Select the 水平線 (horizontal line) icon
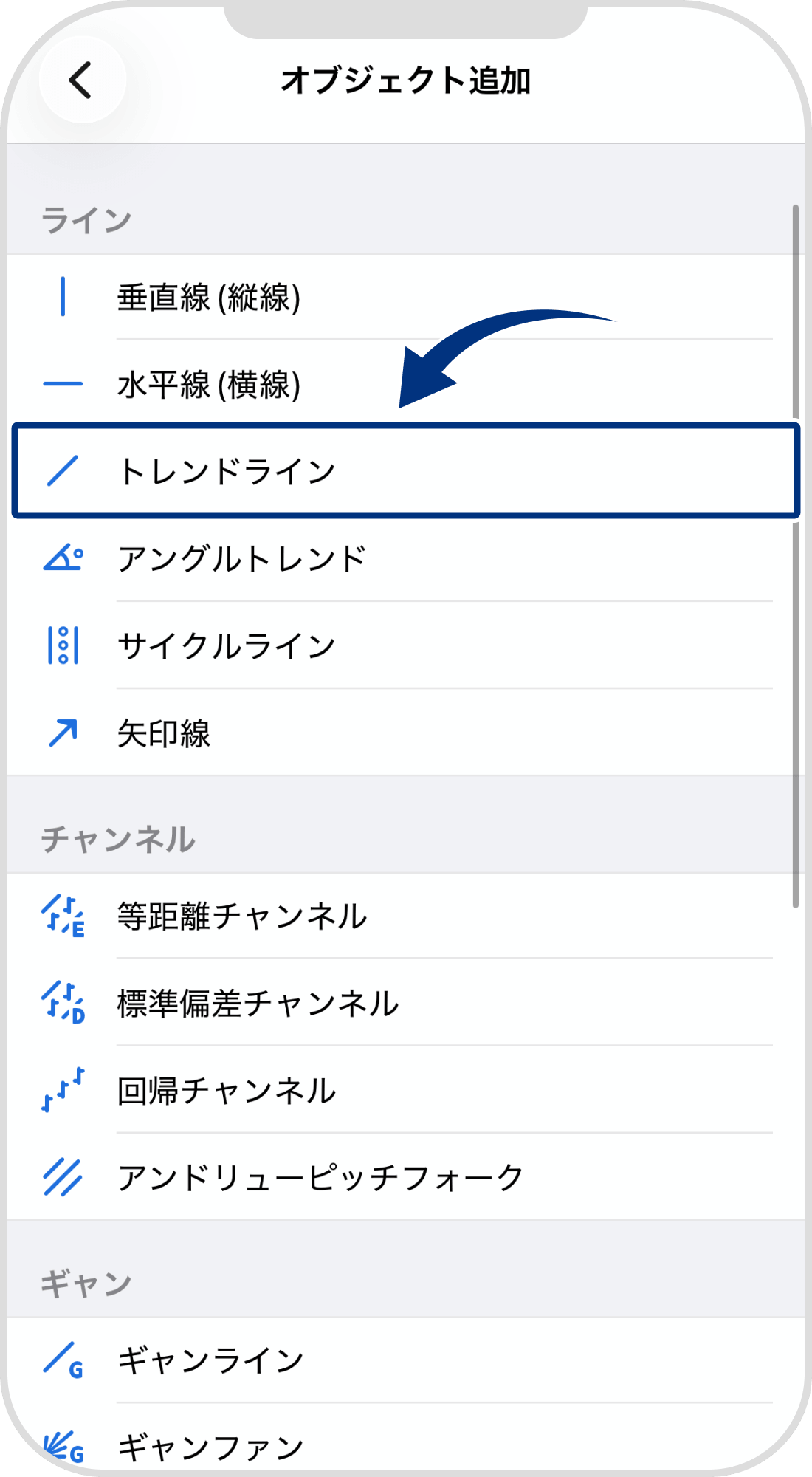Image resolution: width=812 pixels, height=1477 pixels. click(63, 383)
